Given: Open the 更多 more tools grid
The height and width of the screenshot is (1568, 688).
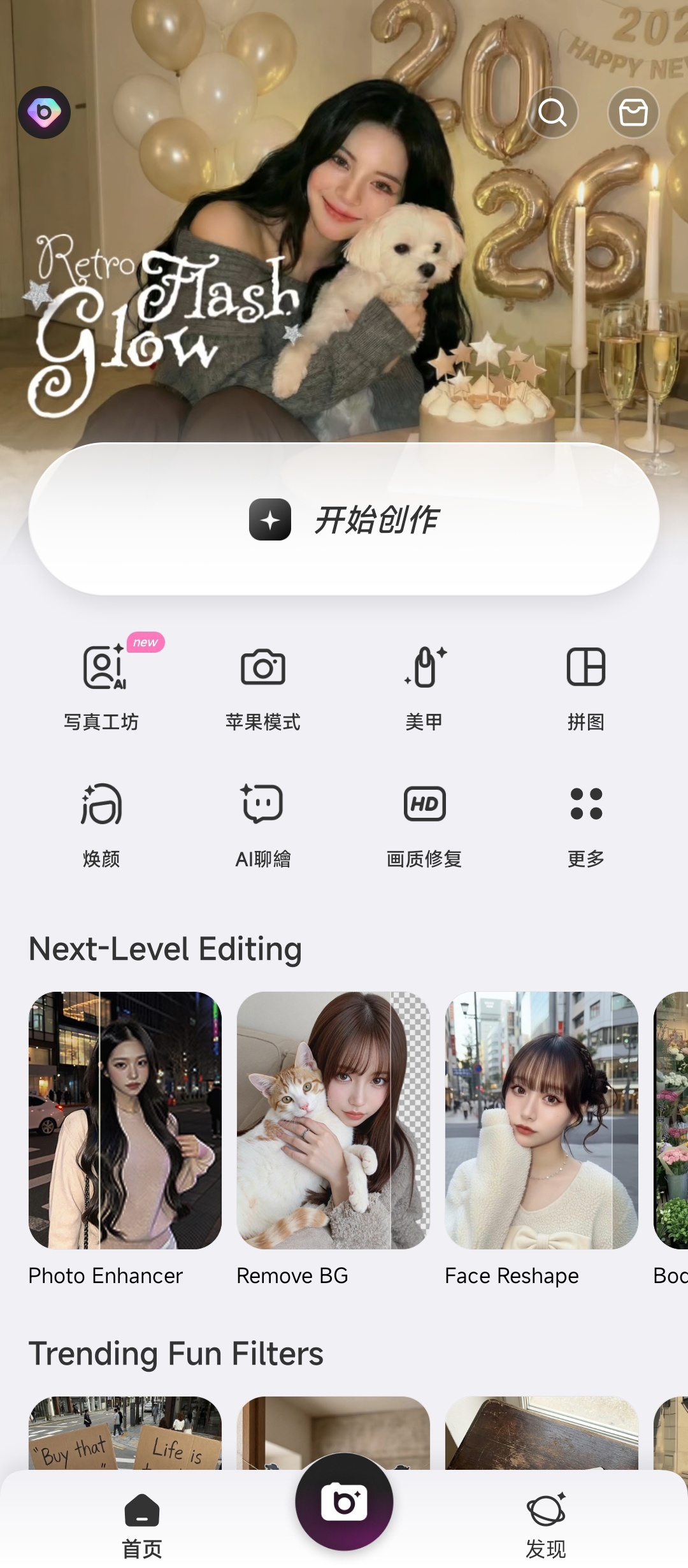Looking at the screenshot, I should pyautogui.click(x=585, y=824).
